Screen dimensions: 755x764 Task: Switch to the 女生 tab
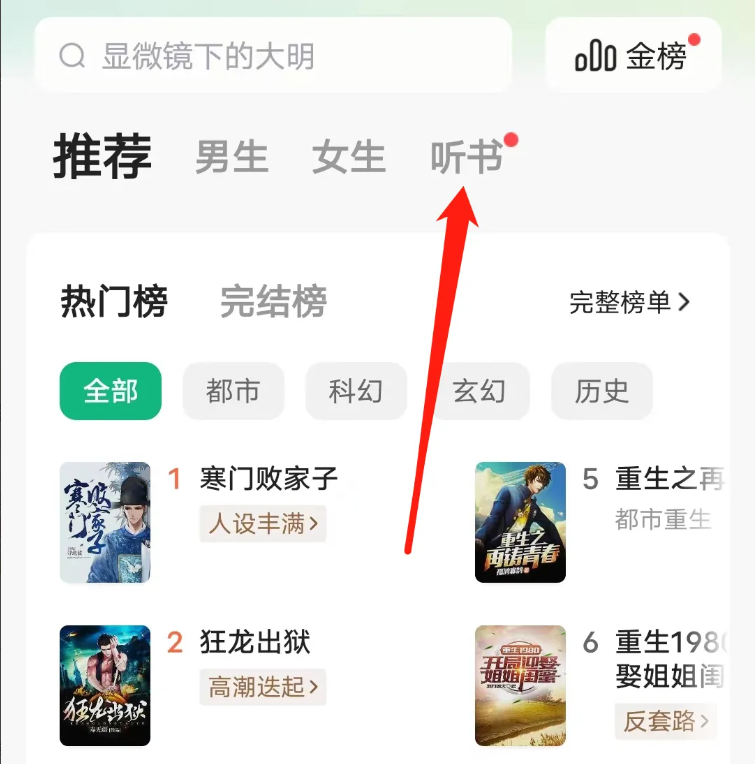(x=348, y=157)
